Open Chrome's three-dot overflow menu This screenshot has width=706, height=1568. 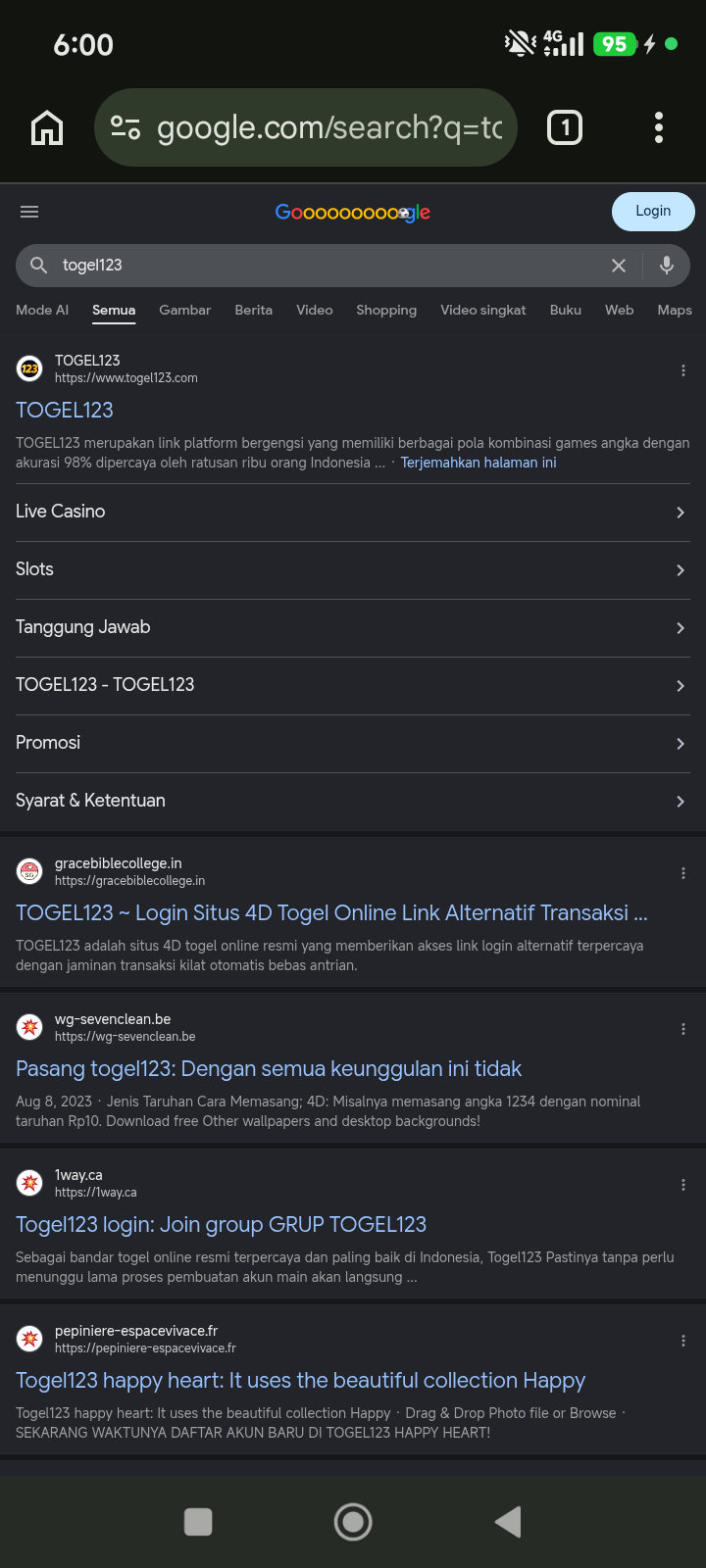659,127
